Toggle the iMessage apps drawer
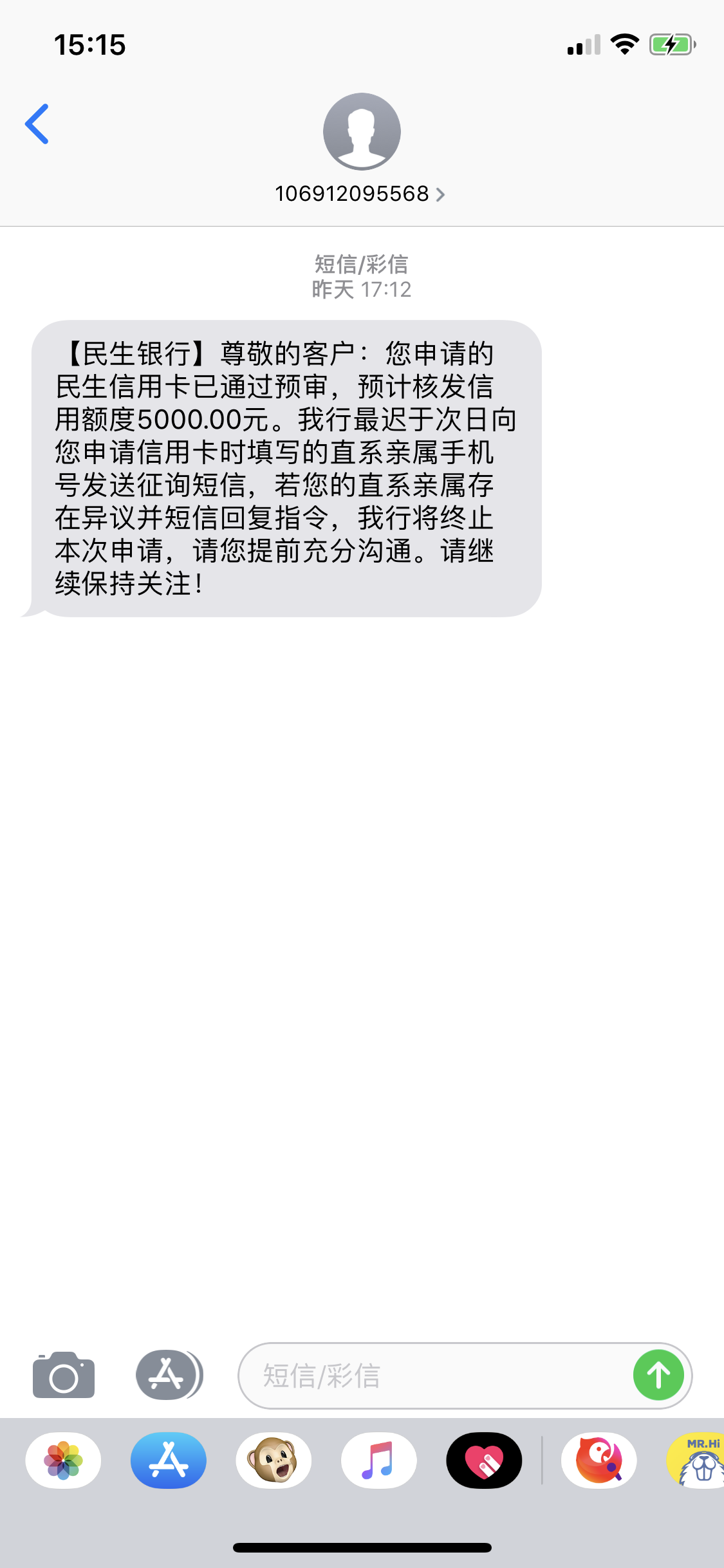 (169, 1375)
